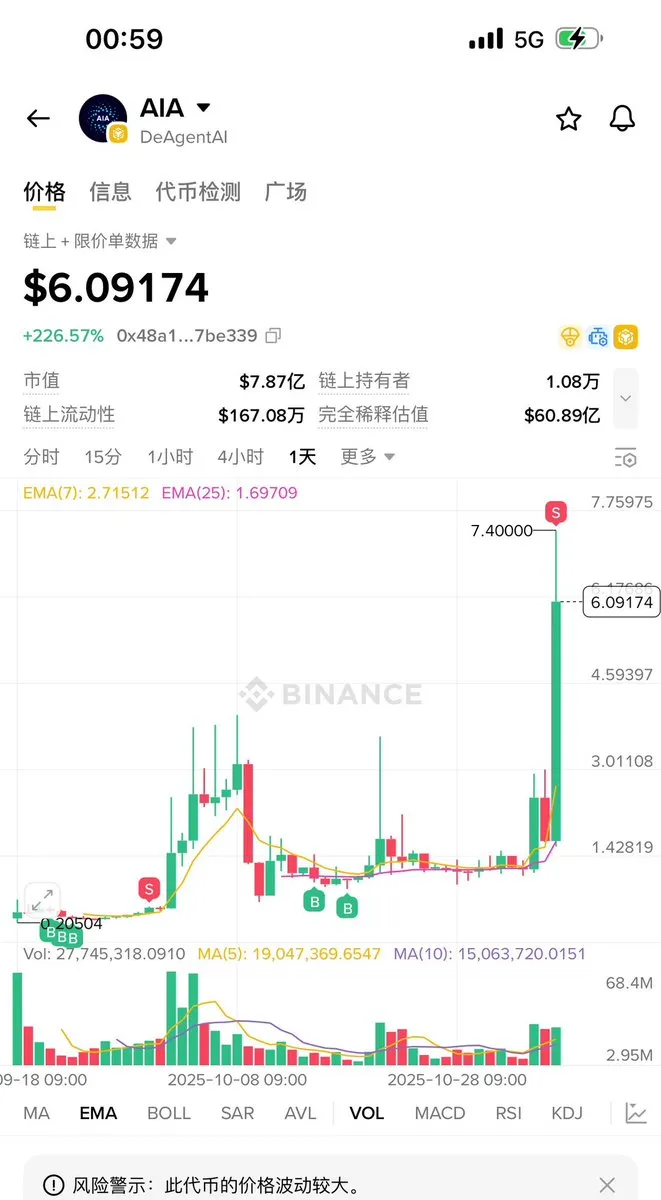Copy the contract address 0x48a1...7be339
661x1200 pixels.
coord(273,336)
